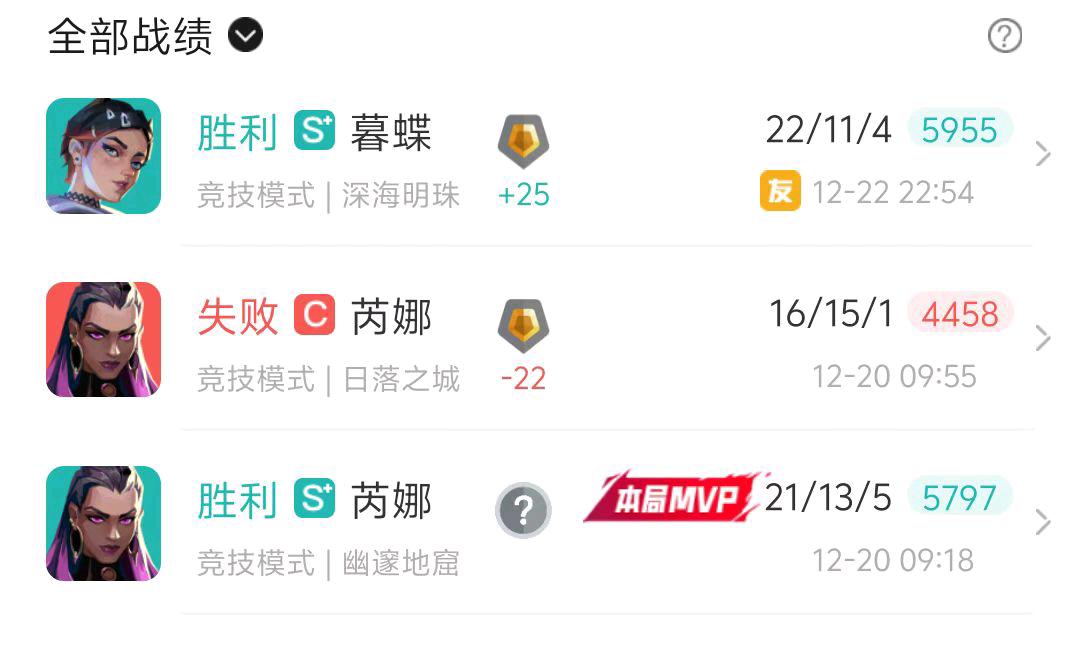Open the 芮娜 MVP match on 幽邃地窟

[540, 523]
